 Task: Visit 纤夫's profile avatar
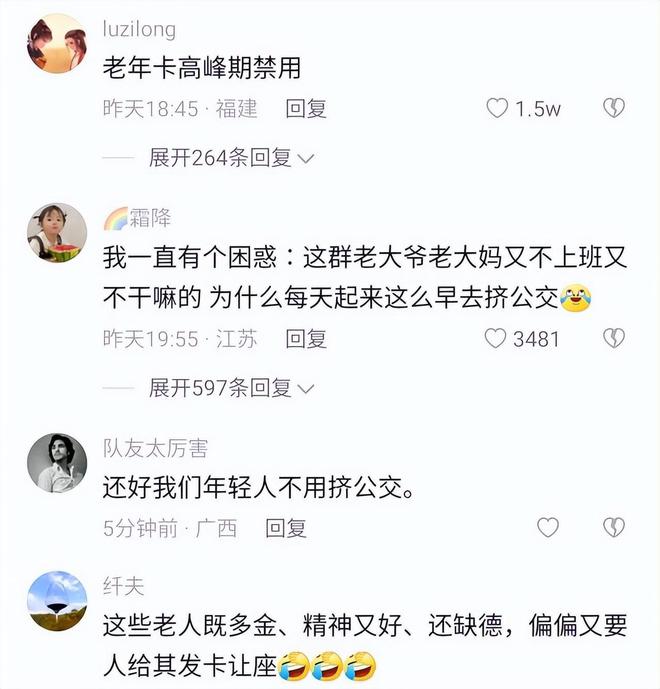point(55,600)
